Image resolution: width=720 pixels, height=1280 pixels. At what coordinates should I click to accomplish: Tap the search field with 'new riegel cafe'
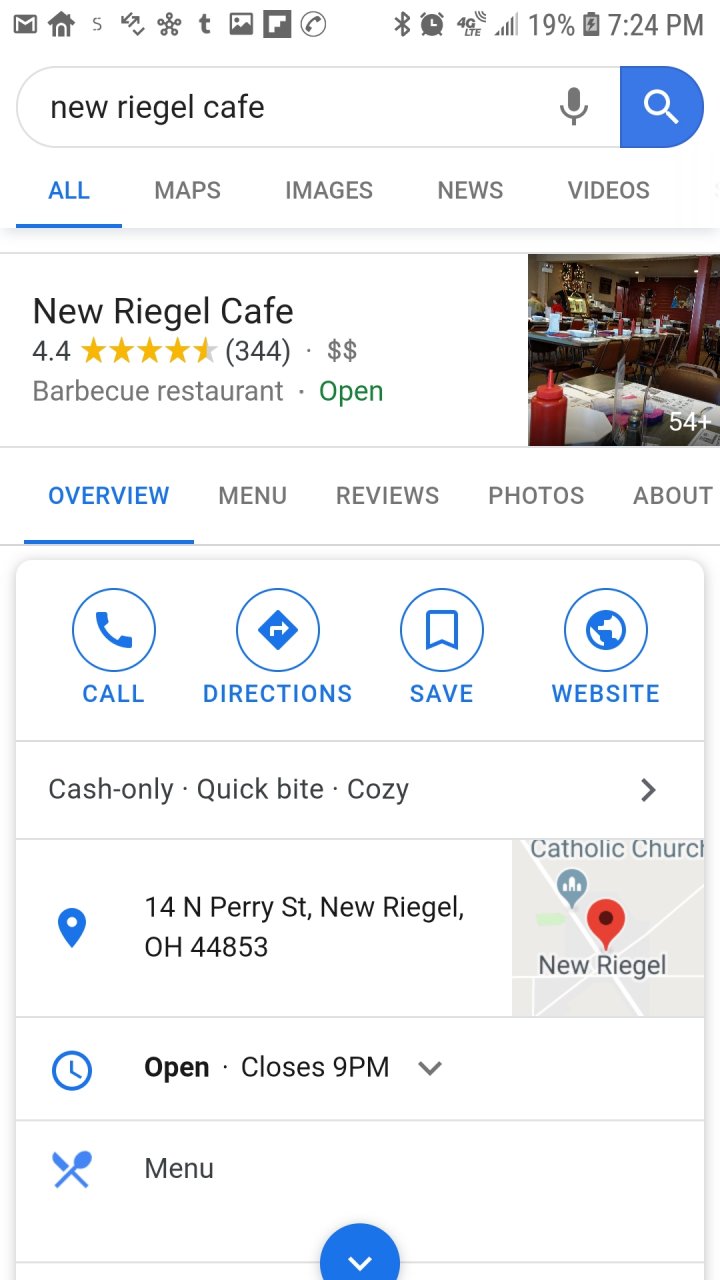point(290,107)
